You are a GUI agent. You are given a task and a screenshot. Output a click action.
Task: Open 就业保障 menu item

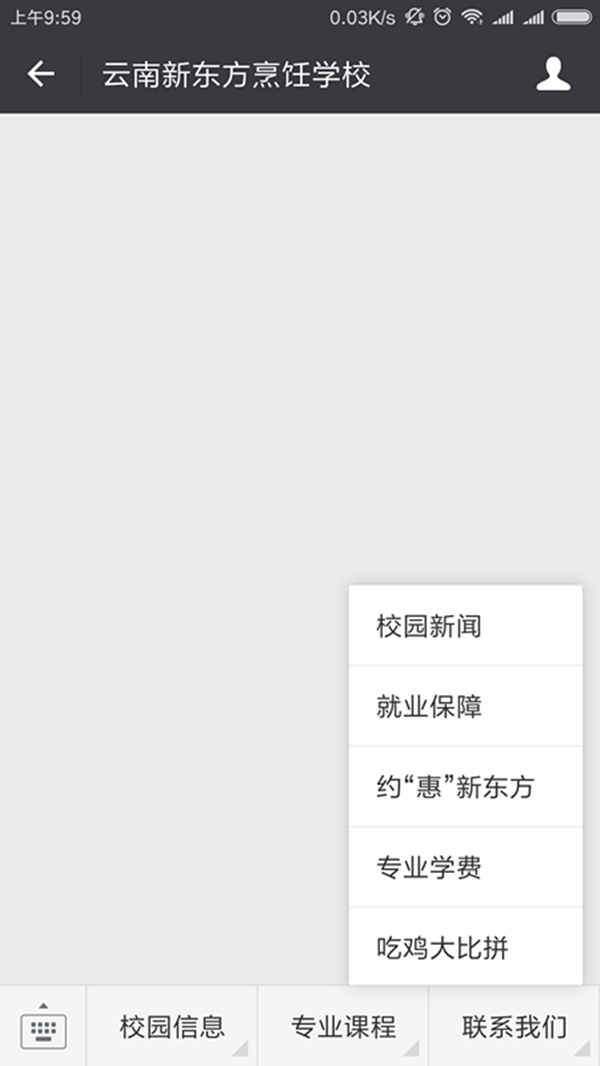point(465,707)
